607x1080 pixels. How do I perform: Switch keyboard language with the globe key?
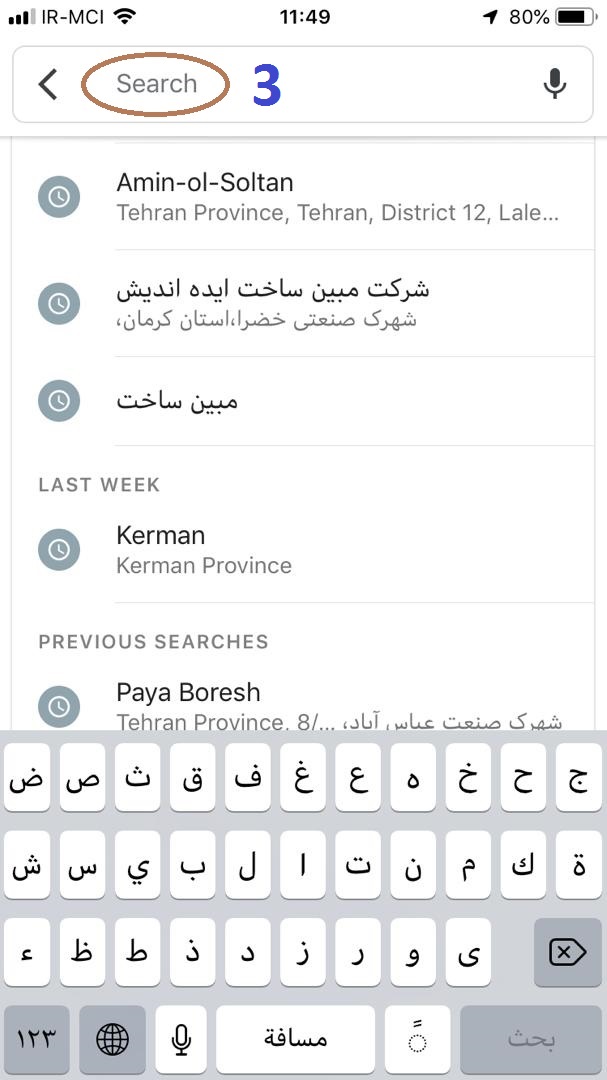pos(112,1040)
